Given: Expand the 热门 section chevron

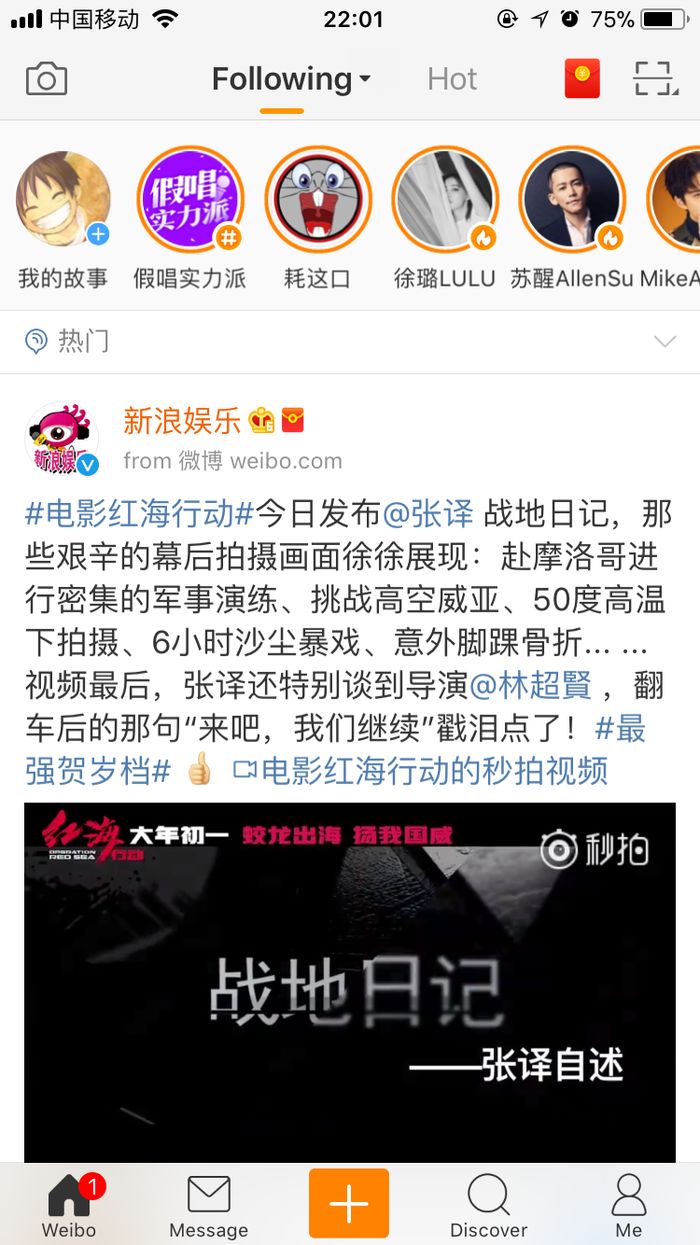Looking at the screenshot, I should (x=664, y=342).
